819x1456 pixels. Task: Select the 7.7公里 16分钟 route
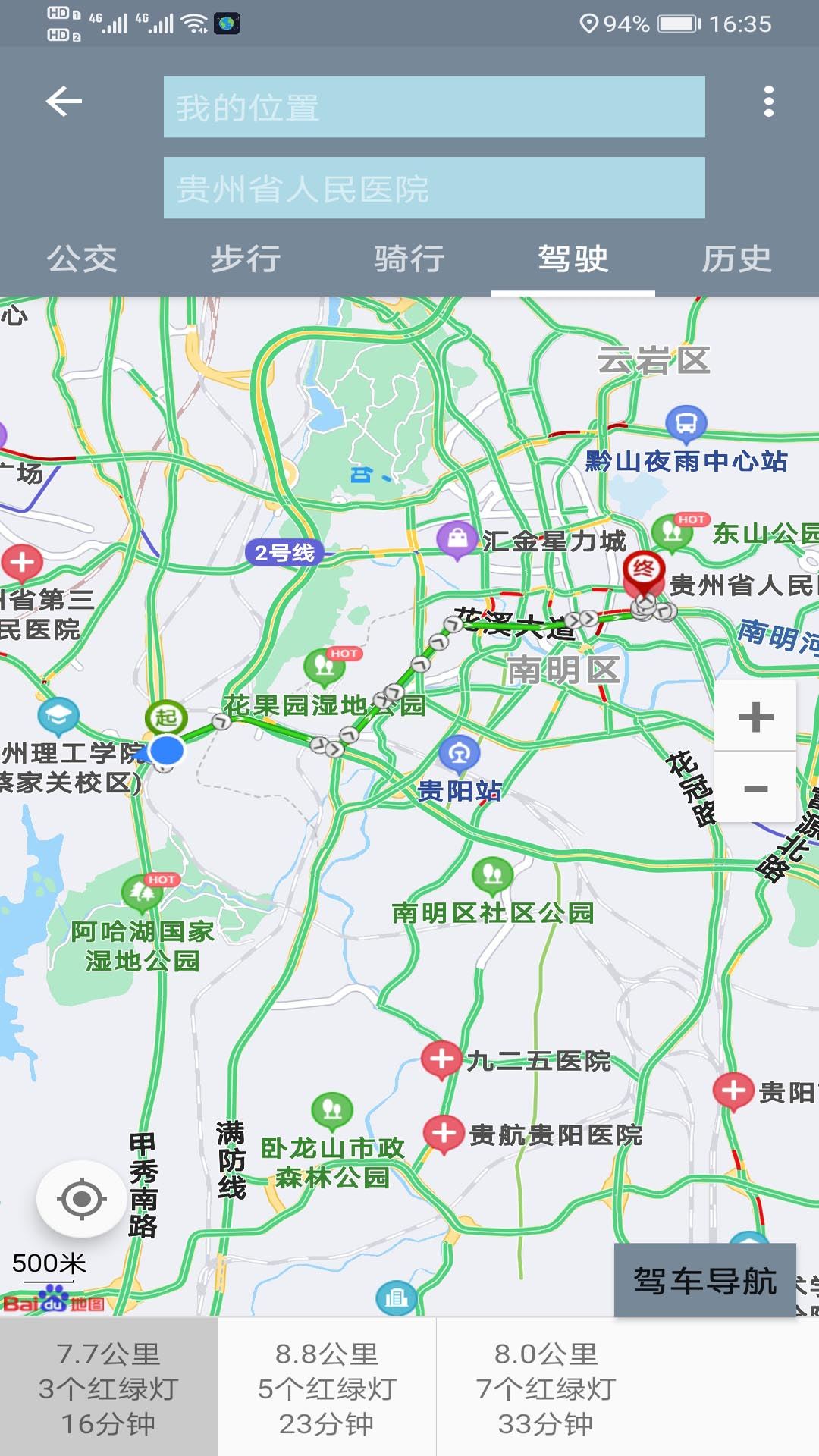(109, 1388)
